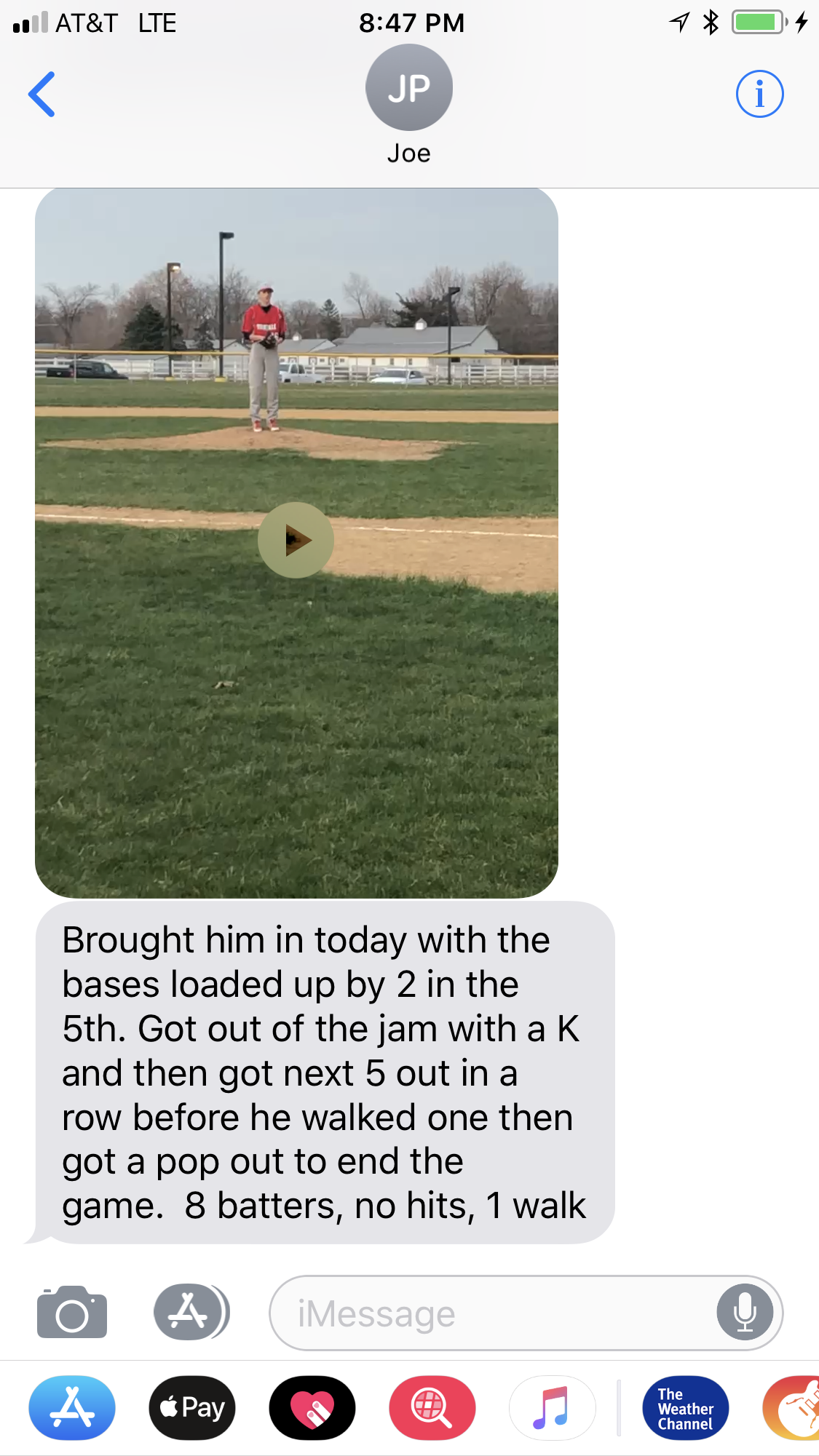Open the App Store iMessage app
The width and height of the screenshot is (819, 1456).
pos(72,1408)
